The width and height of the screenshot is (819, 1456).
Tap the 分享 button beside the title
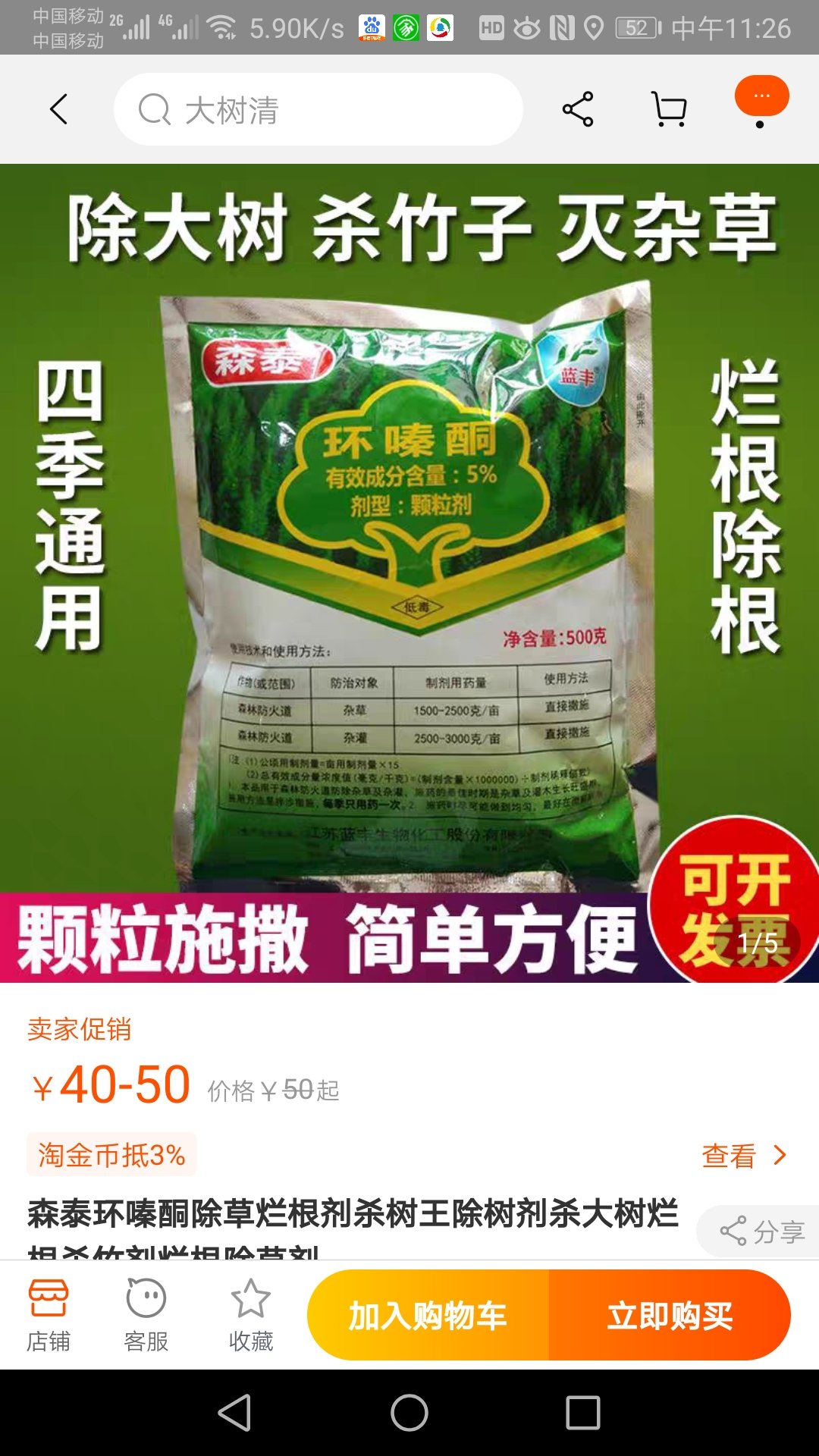pos(760,1232)
